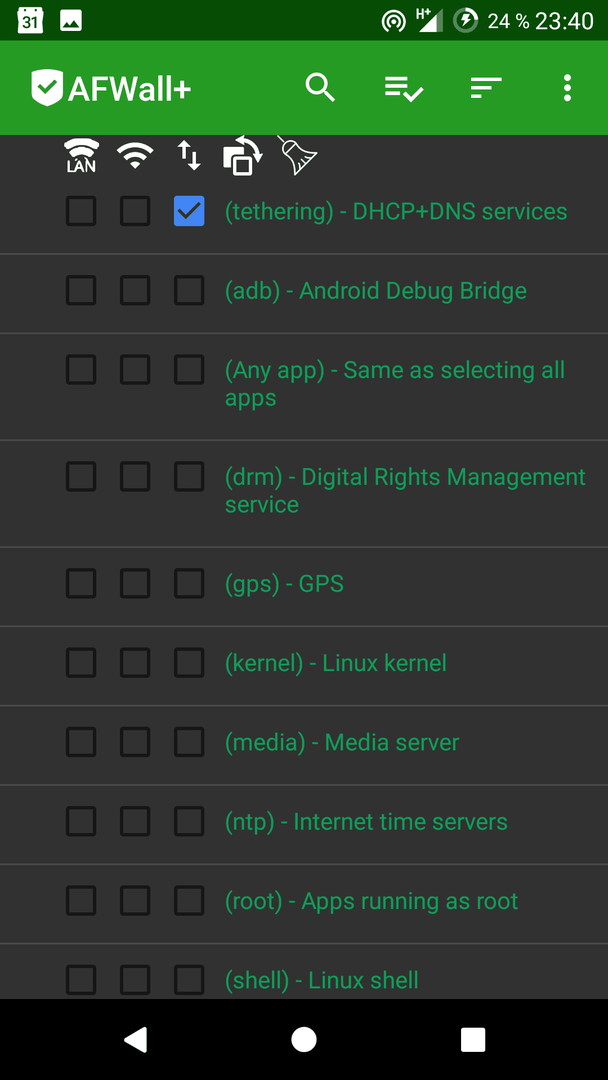Tap the broom clear-all header icon
Image resolution: width=608 pixels, height=1080 pixels.
[297, 155]
